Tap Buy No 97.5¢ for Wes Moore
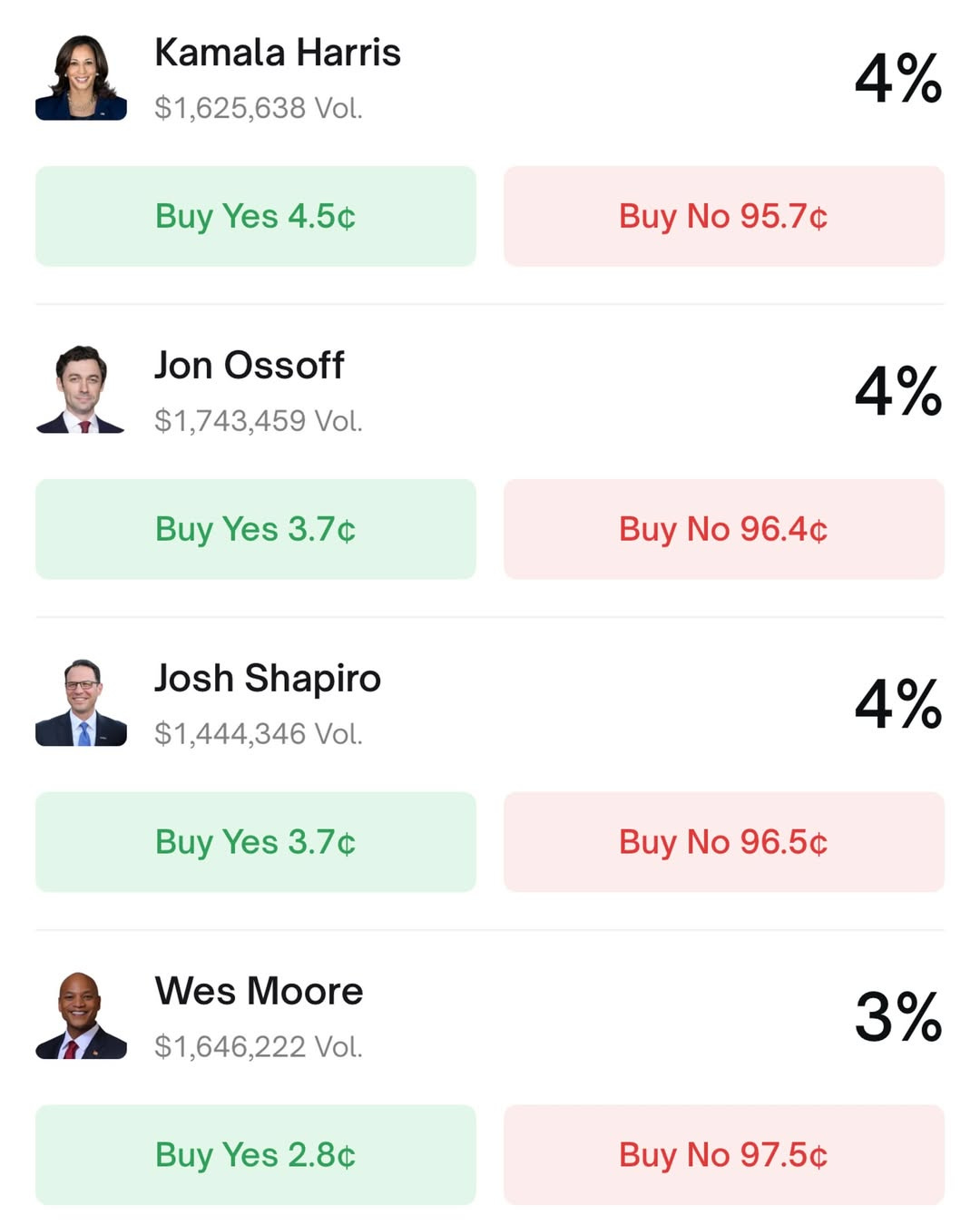The height and width of the screenshot is (1225, 980). 723,1155
